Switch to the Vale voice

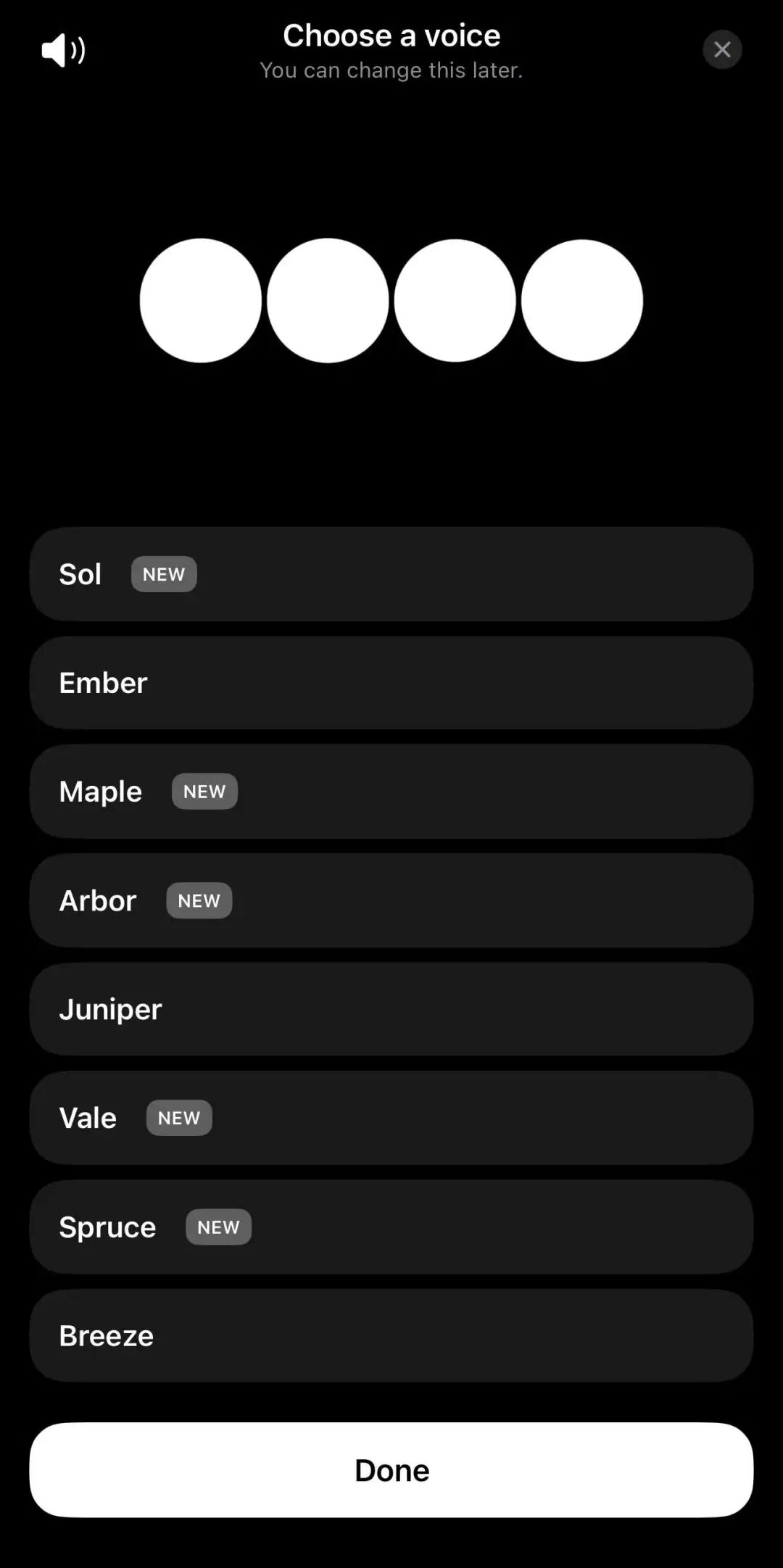(391, 1118)
